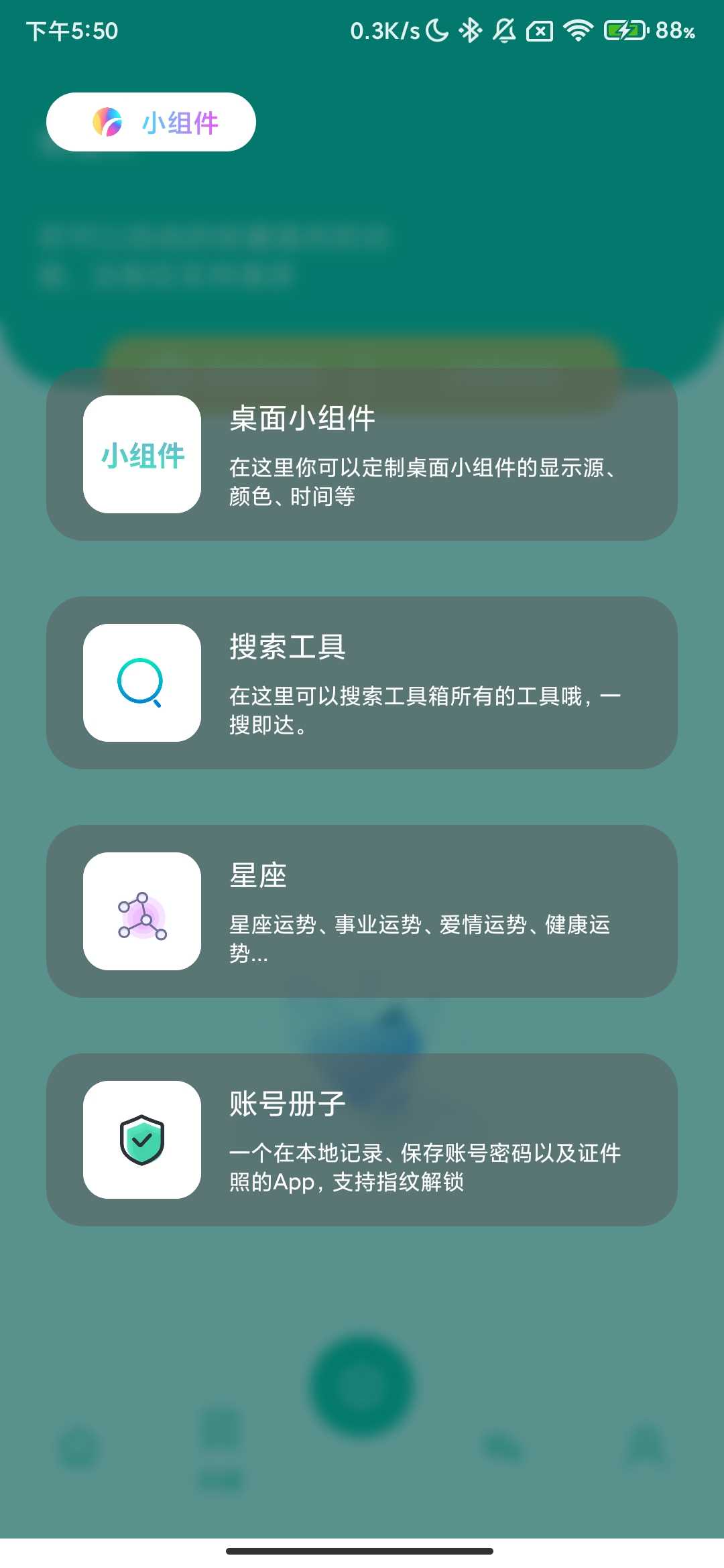The height and width of the screenshot is (1568, 724).
Task: Open 搜索工具 to search tools
Action: [x=362, y=683]
